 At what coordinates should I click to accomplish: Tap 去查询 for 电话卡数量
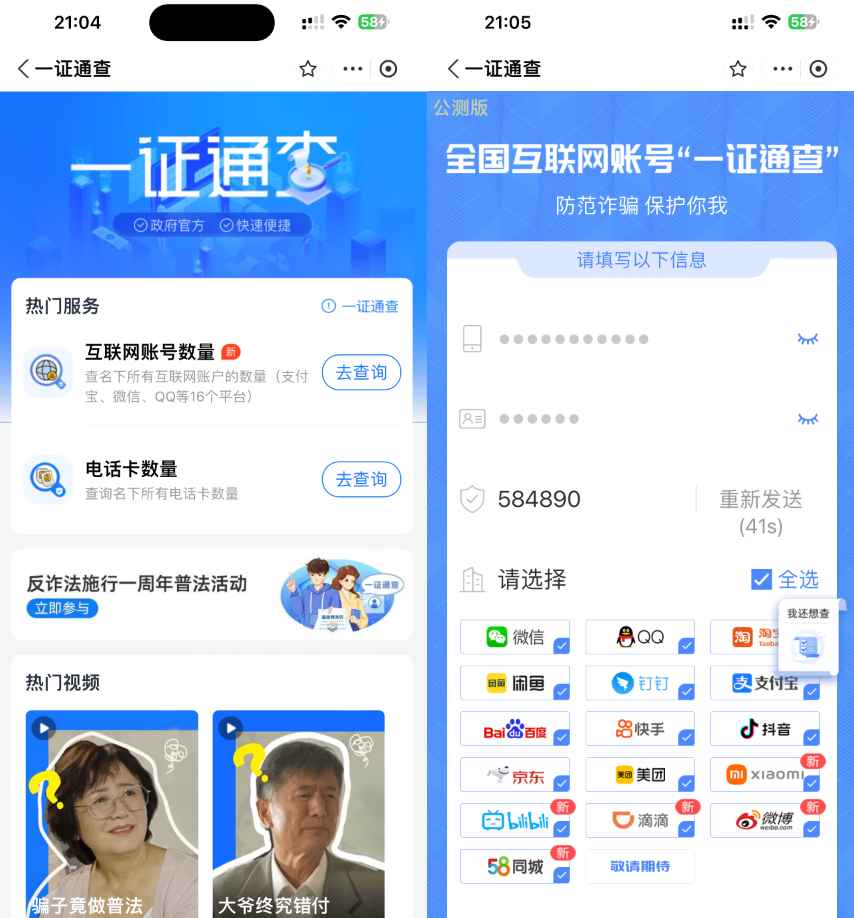361,479
